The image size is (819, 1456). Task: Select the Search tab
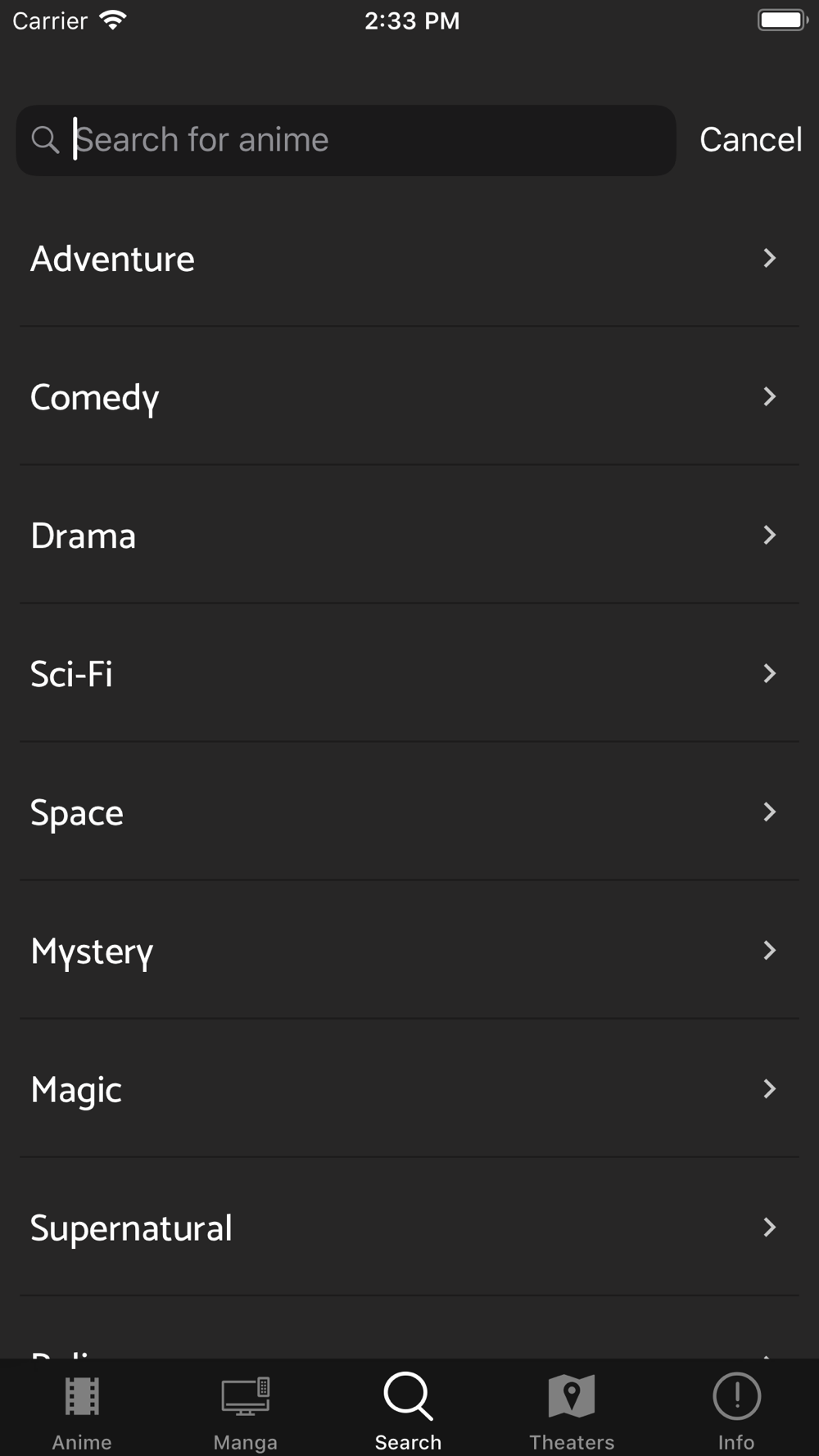(x=409, y=1410)
